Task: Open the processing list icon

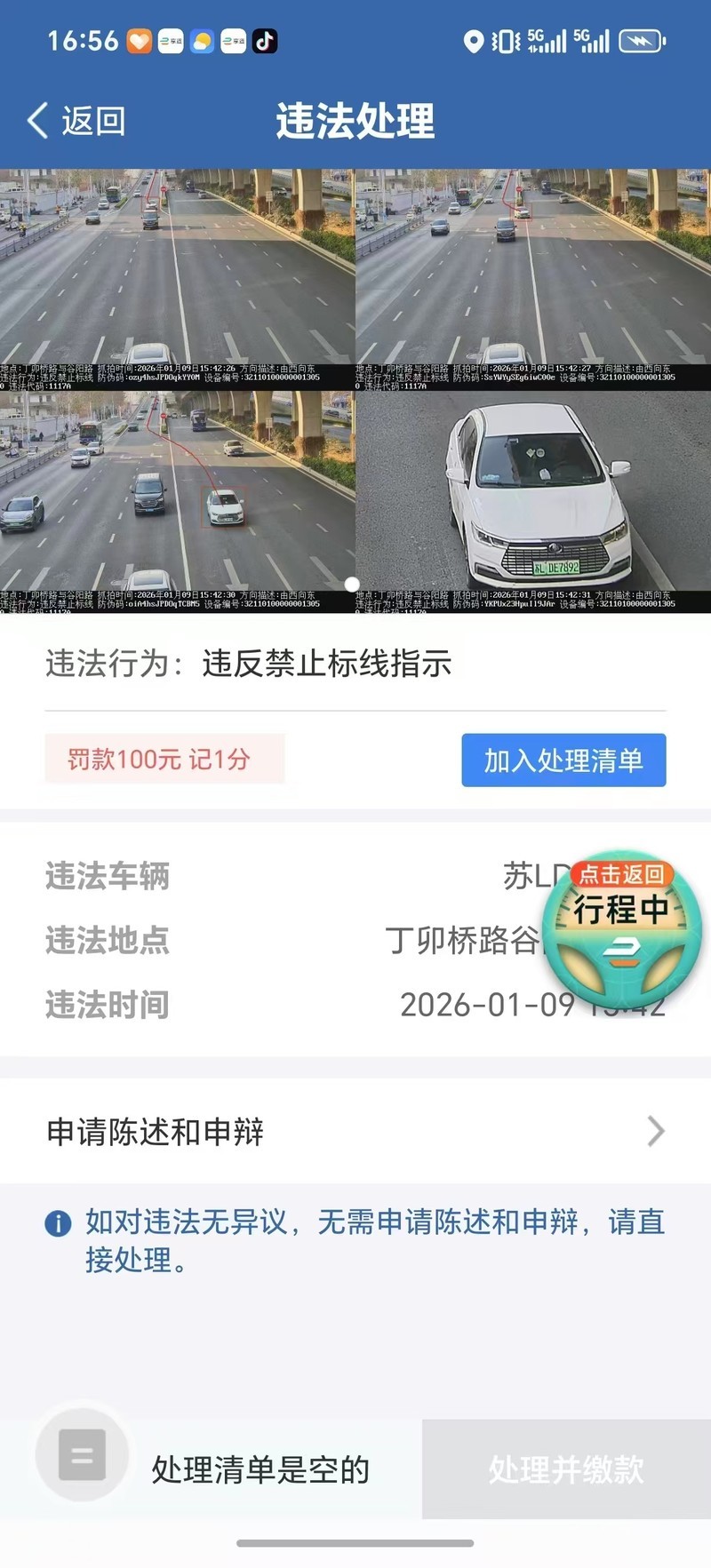Action: tap(82, 1455)
